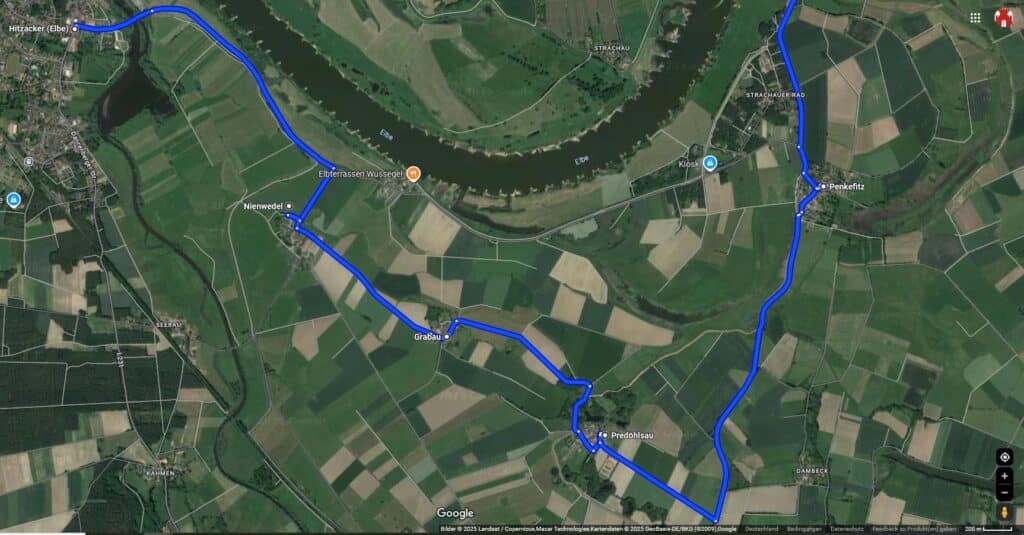This screenshot has width=1024, height=535.
Task: Select the Nienwedel route waypoint
Action: tap(289, 205)
